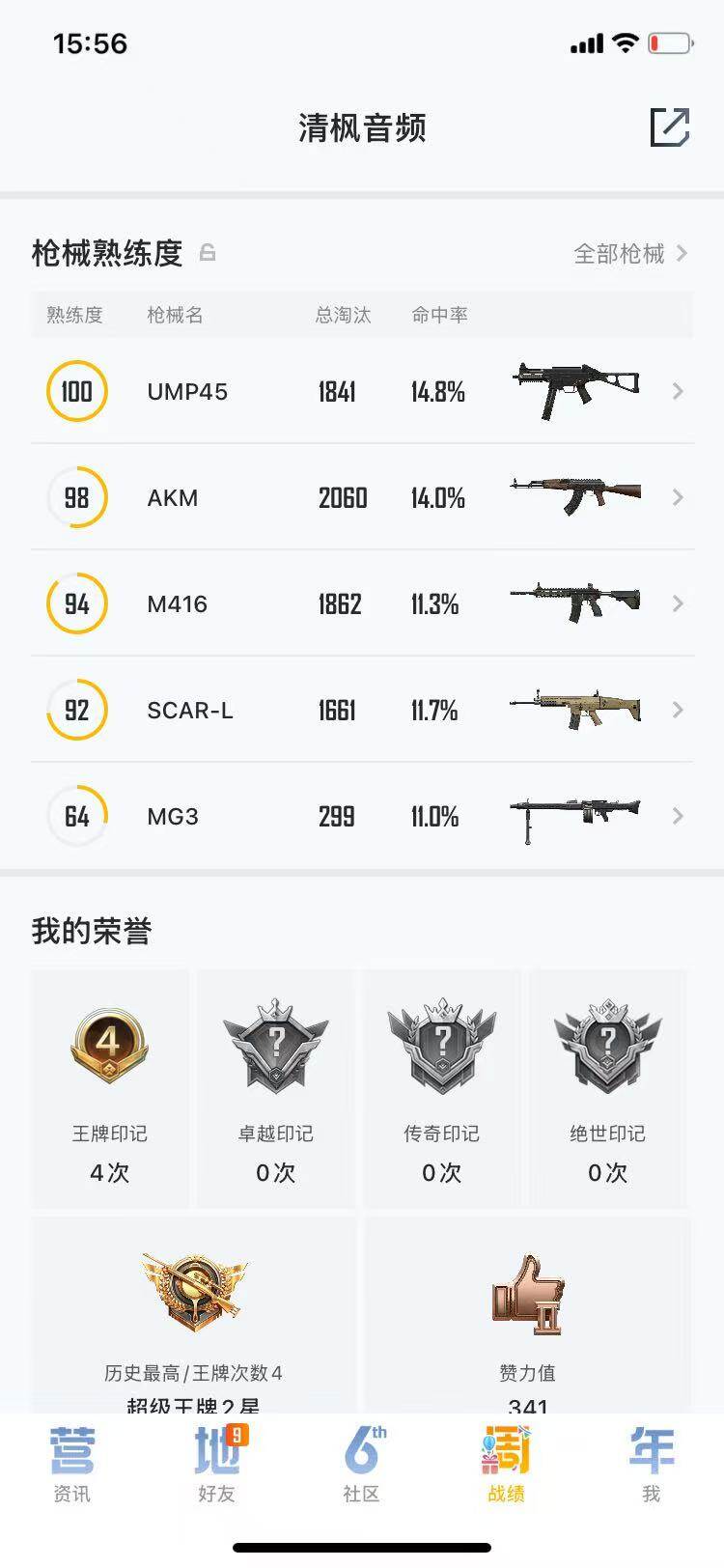
Task: Open the 超级王牌 golden medal icon
Action: click(x=193, y=1294)
